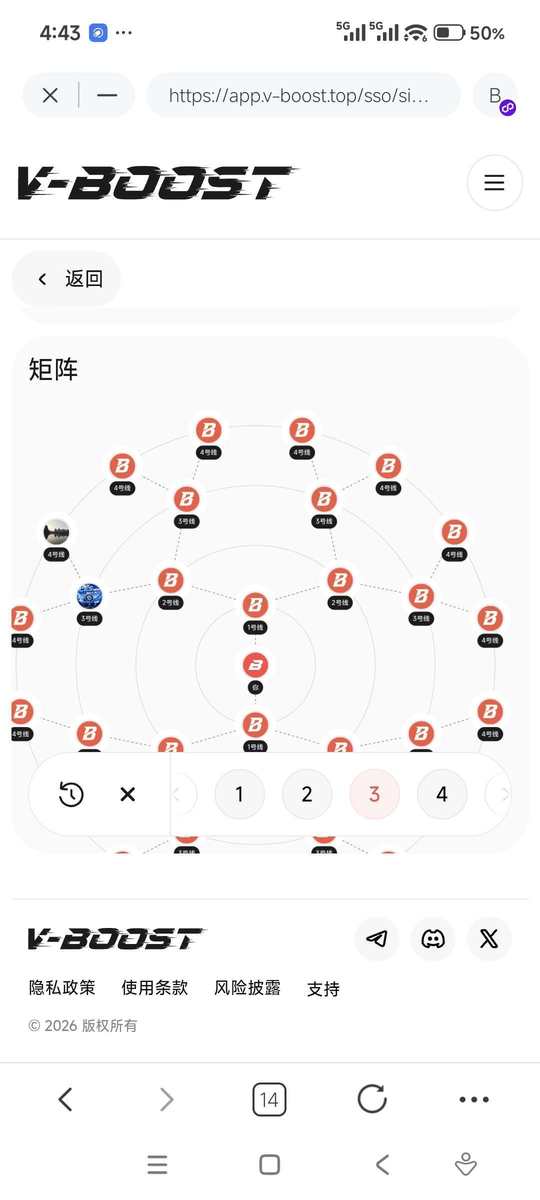
Task: Open the 支持 link
Action: click(x=323, y=989)
